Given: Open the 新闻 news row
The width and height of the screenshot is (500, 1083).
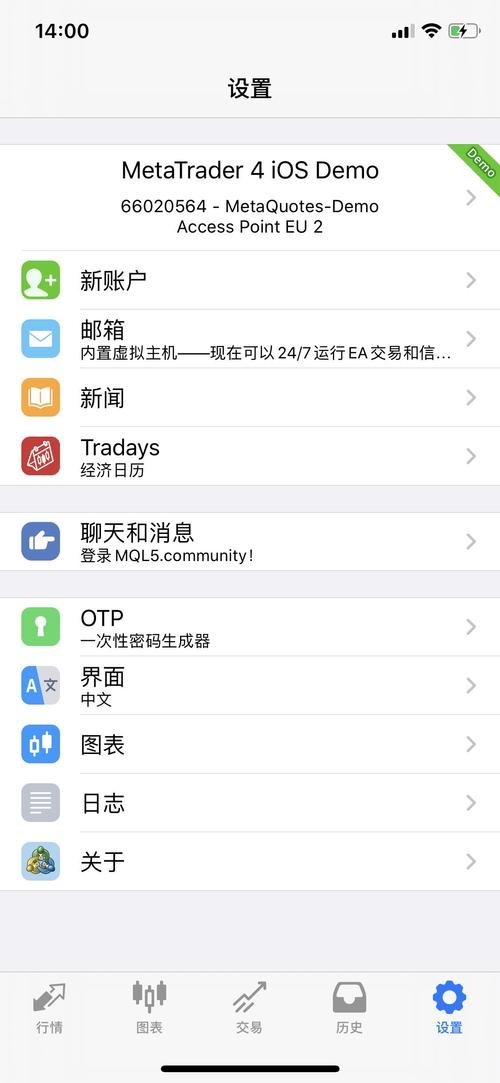Looking at the screenshot, I should [x=250, y=397].
